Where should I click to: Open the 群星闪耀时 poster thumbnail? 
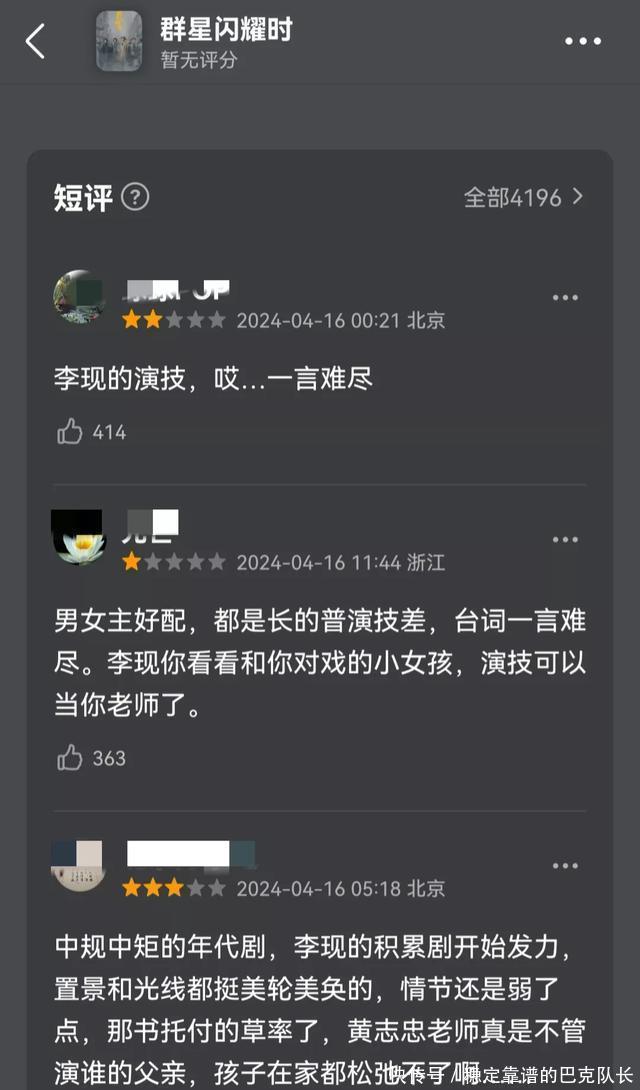pyautogui.click(x=119, y=41)
